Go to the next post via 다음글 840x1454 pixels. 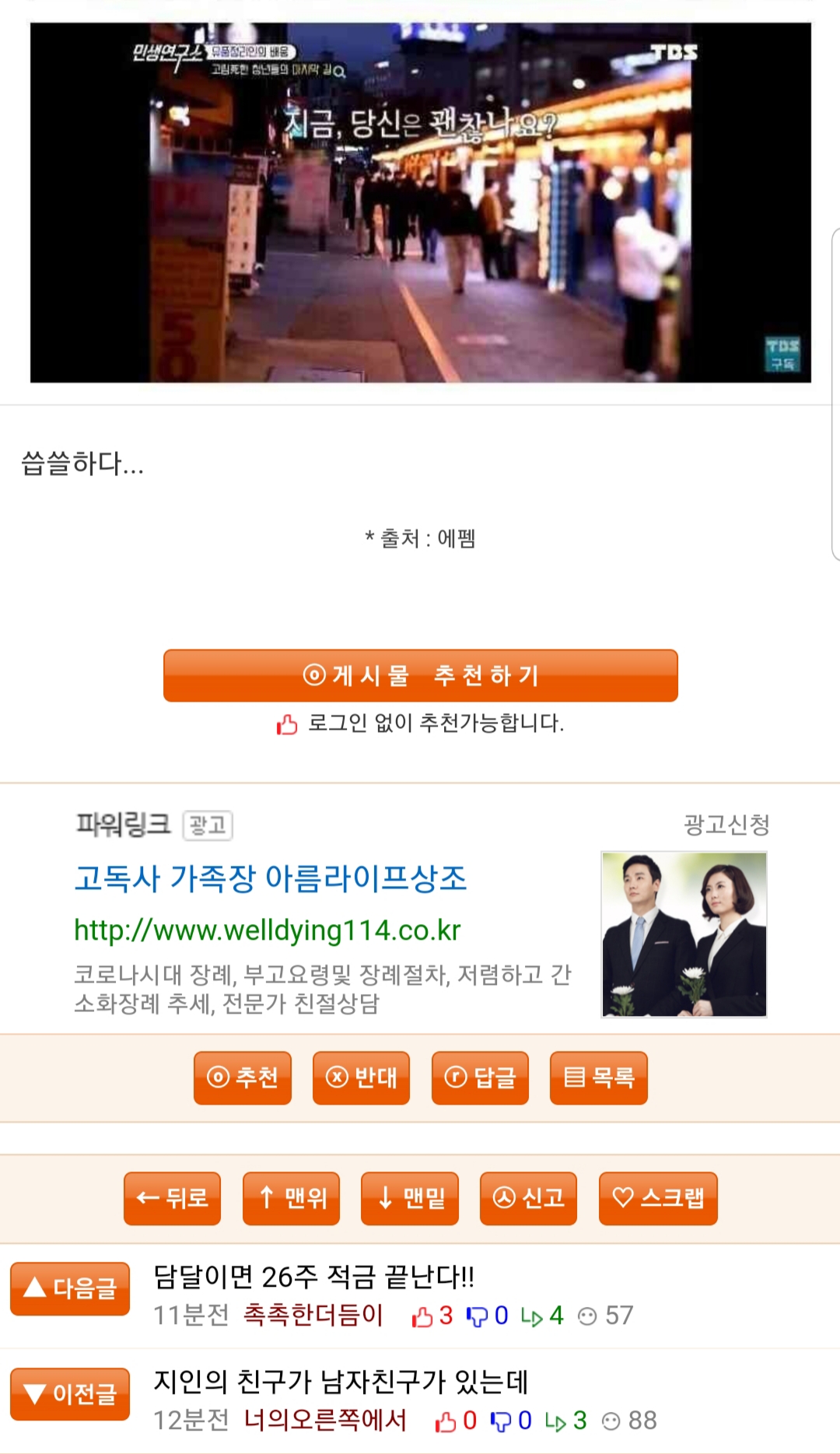tap(70, 1289)
